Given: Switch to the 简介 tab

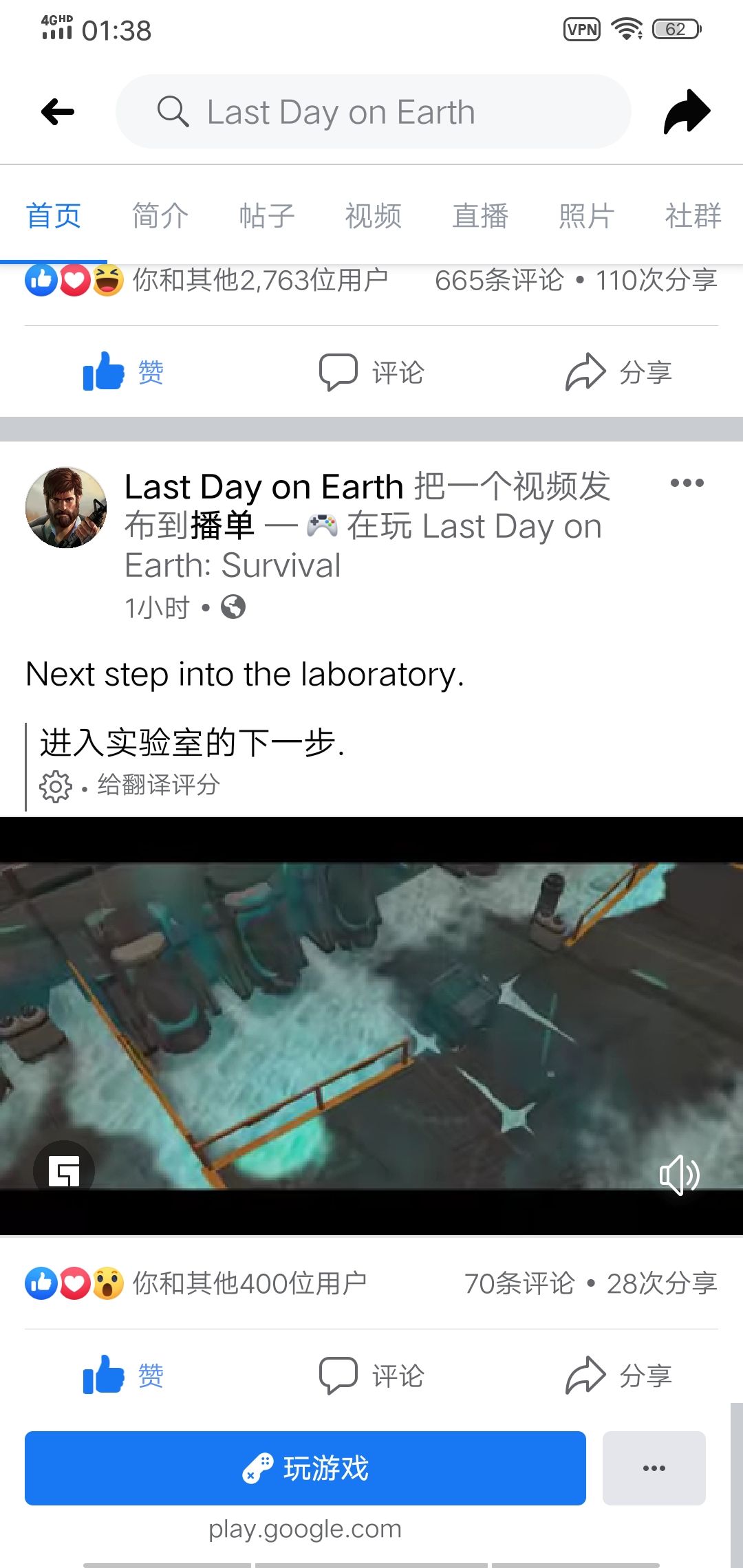Looking at the screenshot, I should [x=160, y=215].
